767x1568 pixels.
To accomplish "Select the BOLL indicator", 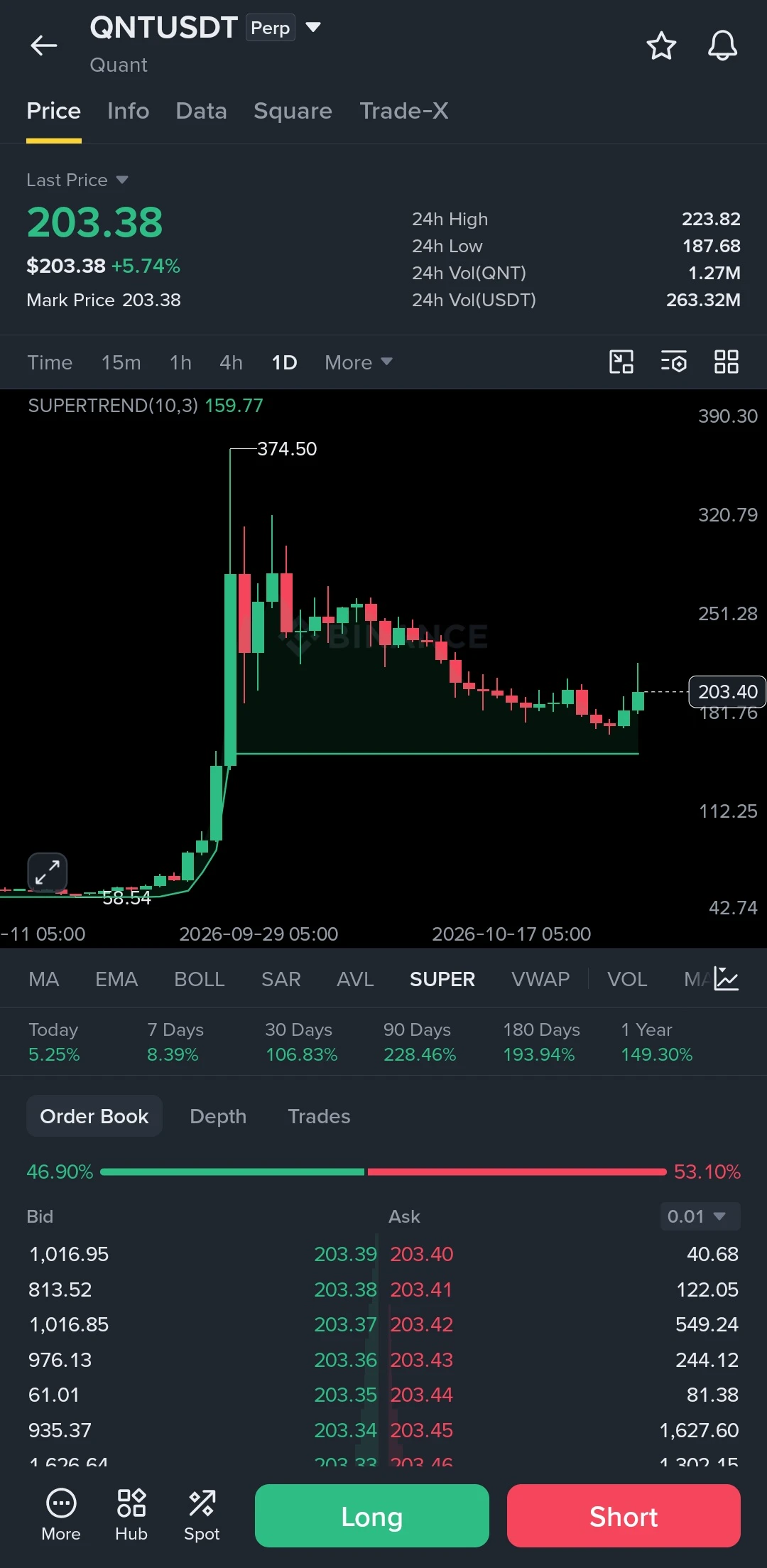I will tap(199, 979).
